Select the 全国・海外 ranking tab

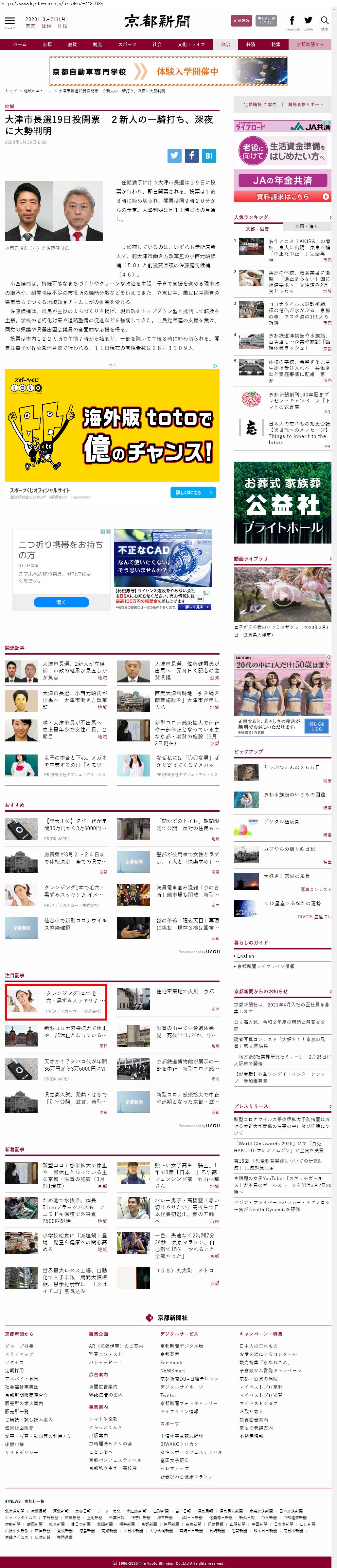click(x=307, y=226)
